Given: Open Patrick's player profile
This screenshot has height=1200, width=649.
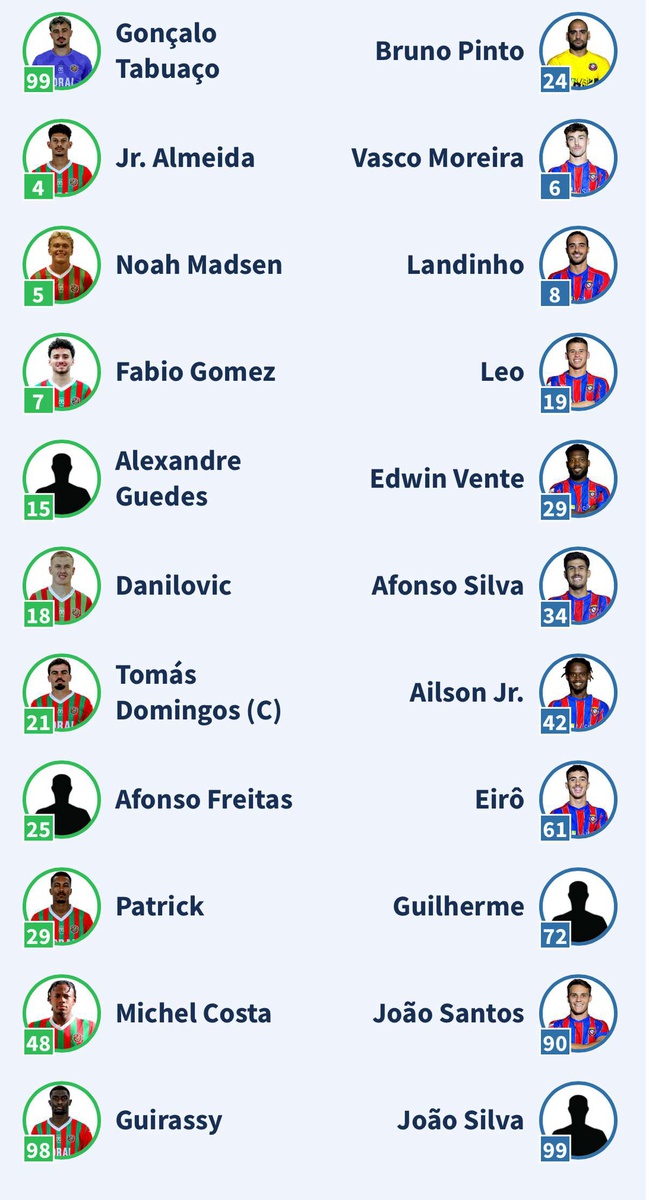Looking at the screenshot, I should (x=160, y=907).
